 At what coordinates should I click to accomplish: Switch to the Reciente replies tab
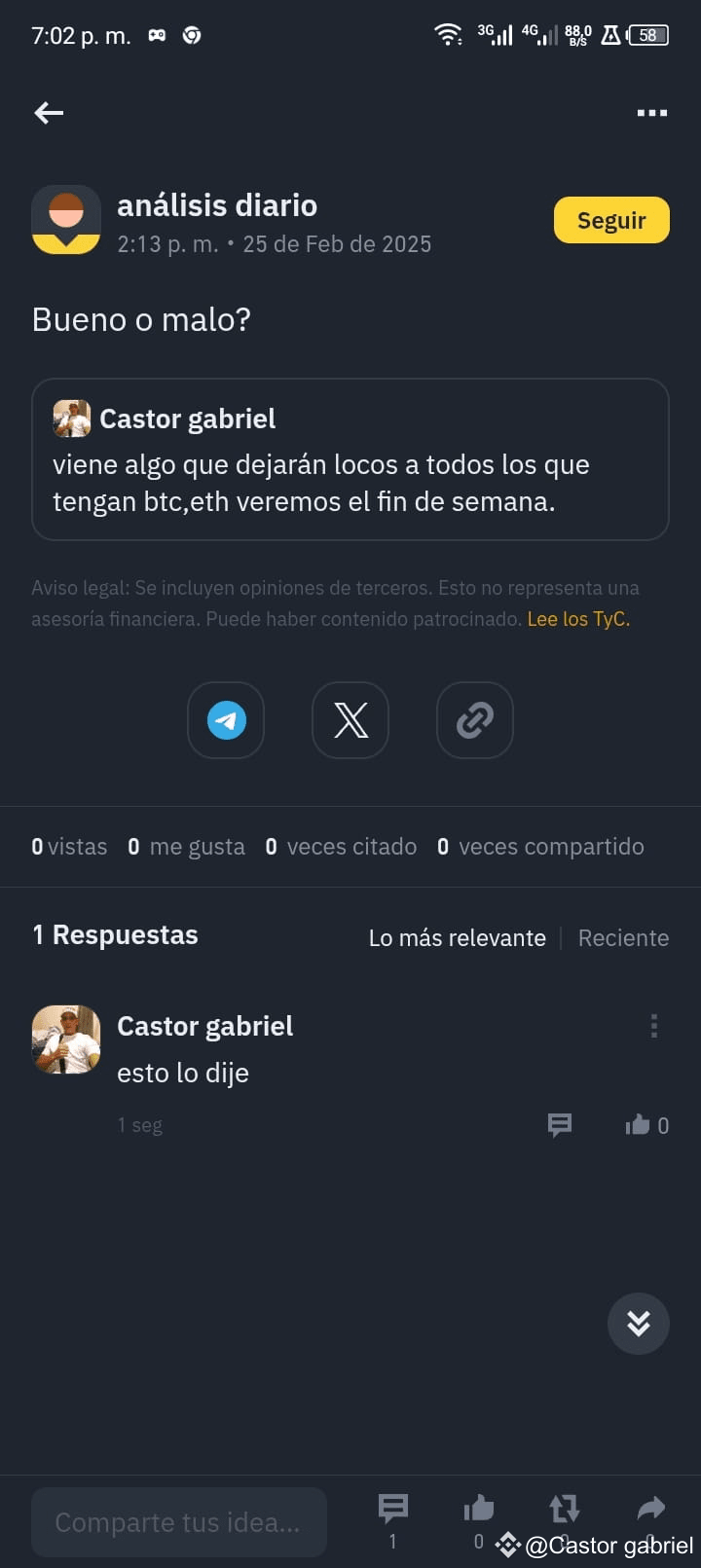(x=623, y=937)
